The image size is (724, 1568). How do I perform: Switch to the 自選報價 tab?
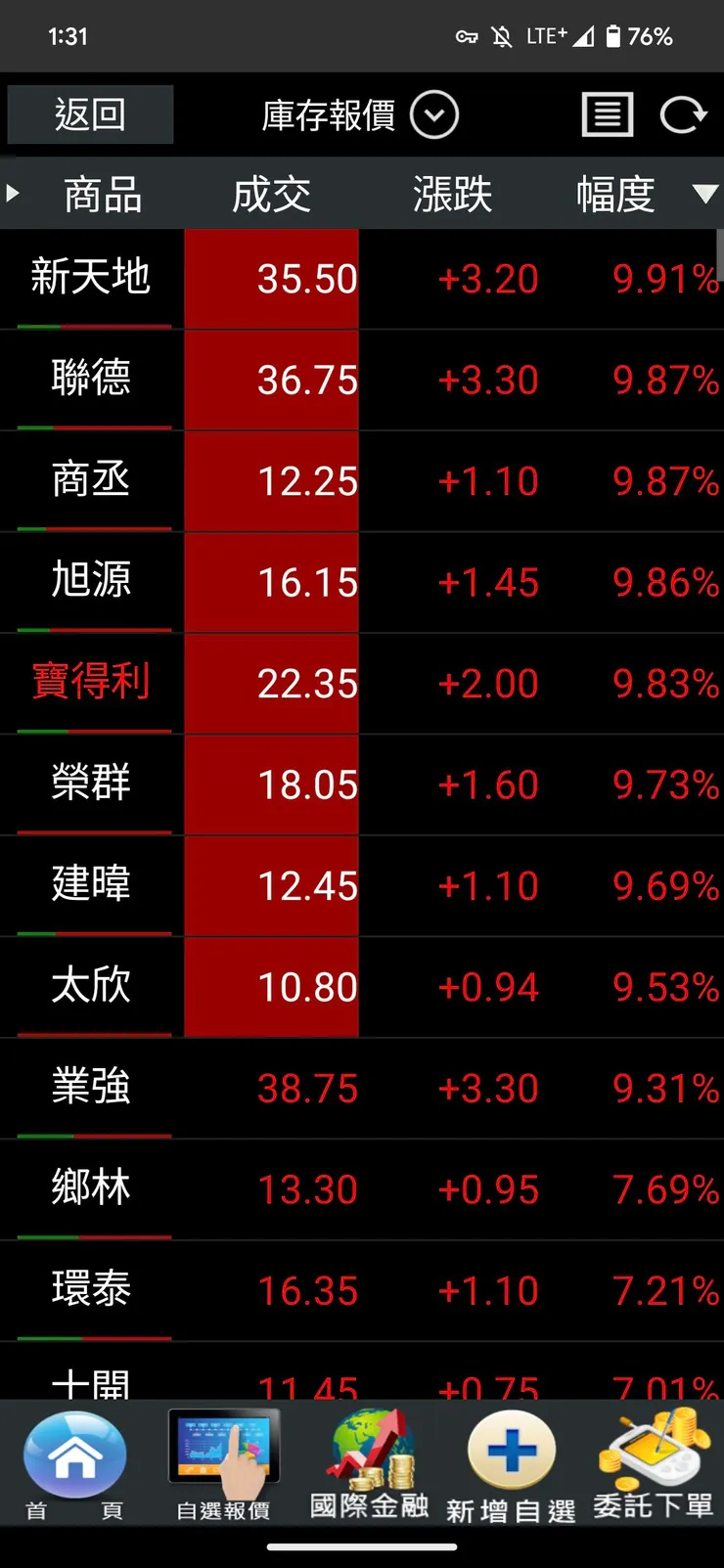[223, 1464]
